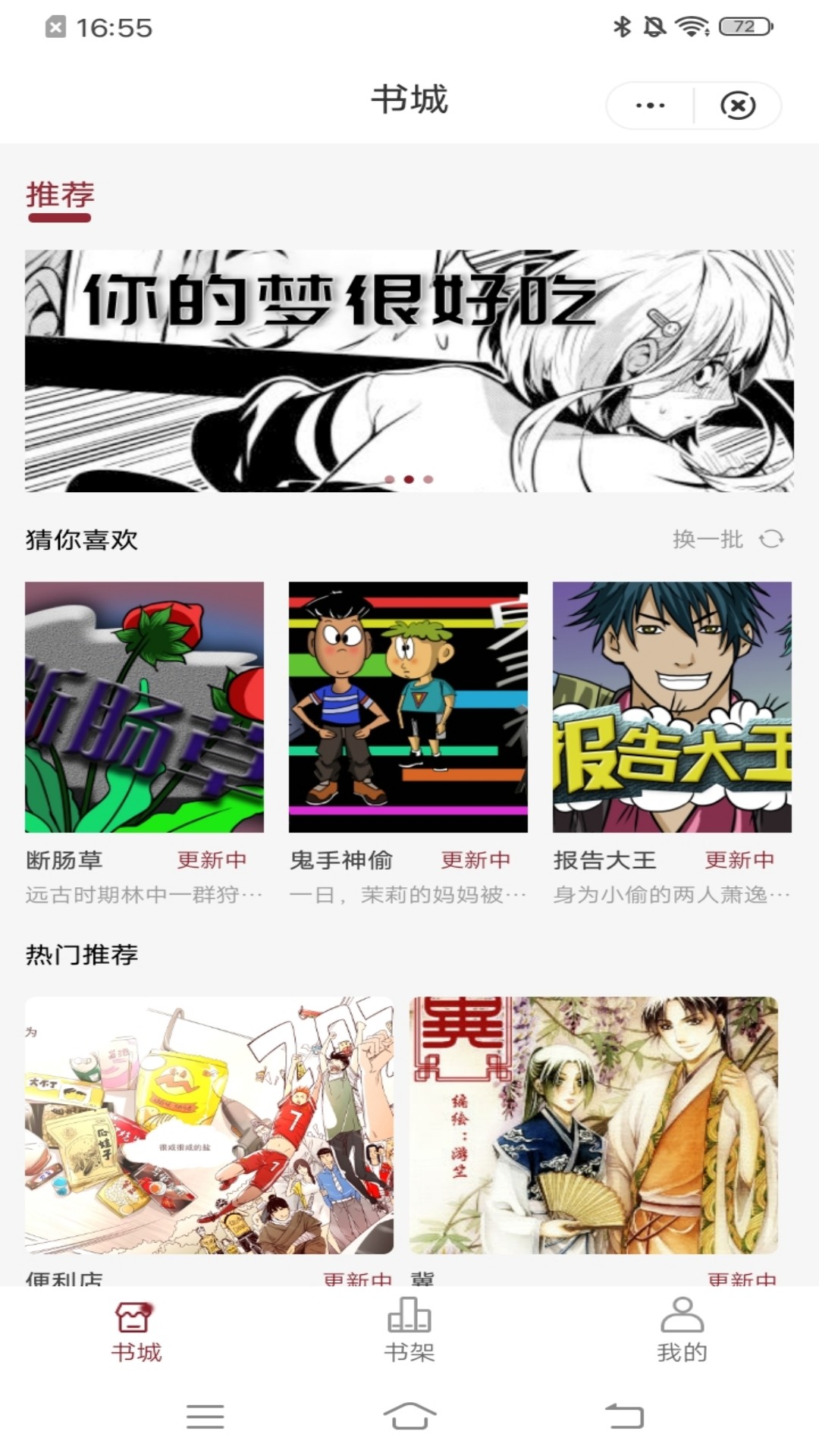
Task: Open the 便利店 comic card
Action: [x=209, y=1125]
